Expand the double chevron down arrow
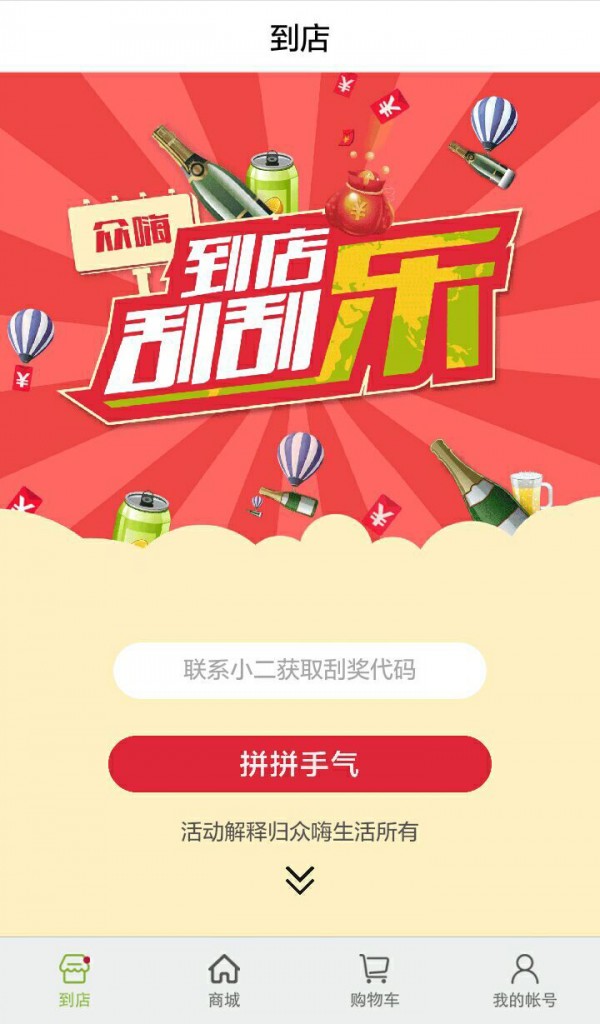This screenshot has height=1024, width=600. coord(299,880)
